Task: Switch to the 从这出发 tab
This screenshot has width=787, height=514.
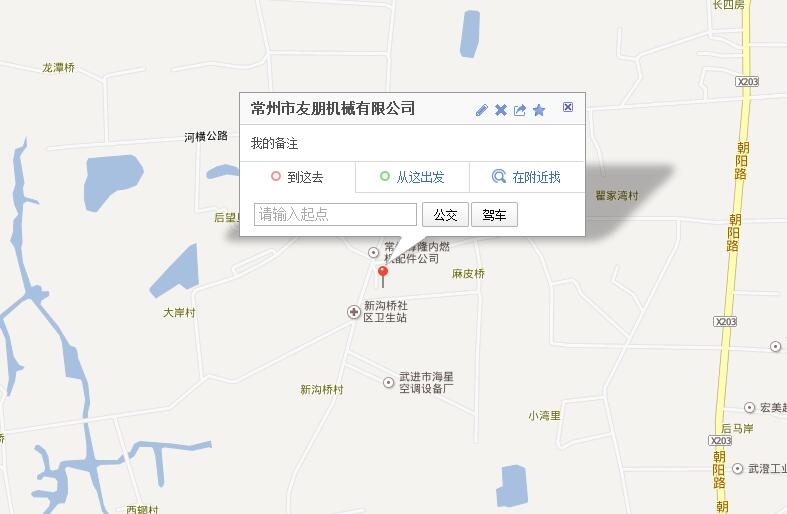Action: point(412,177)
